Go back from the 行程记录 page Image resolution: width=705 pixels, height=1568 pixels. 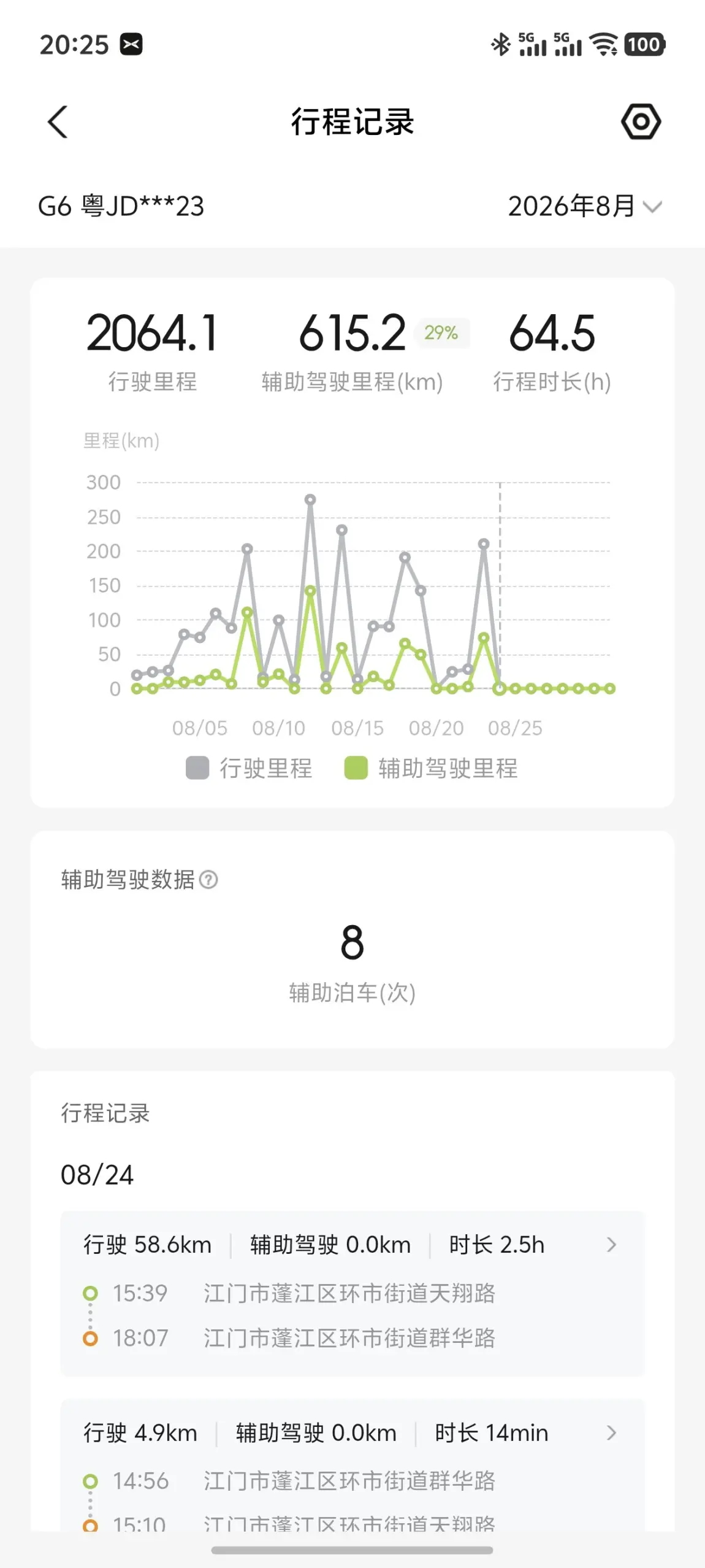(x=58, y=122)
